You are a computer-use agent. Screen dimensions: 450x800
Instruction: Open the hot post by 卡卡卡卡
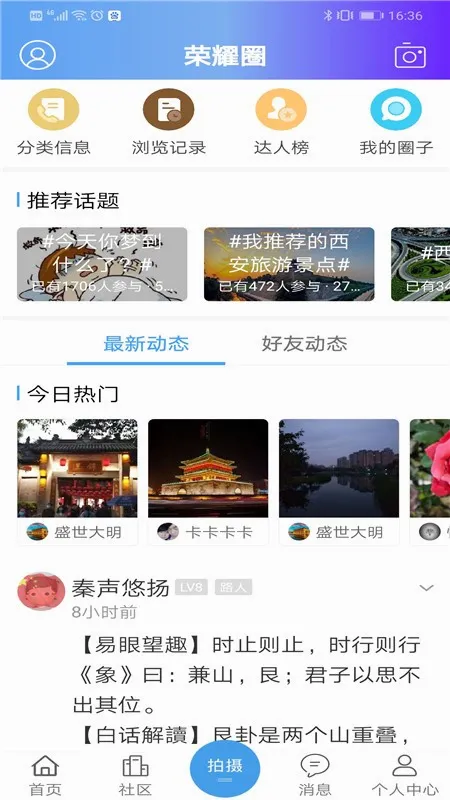point(208,482)
